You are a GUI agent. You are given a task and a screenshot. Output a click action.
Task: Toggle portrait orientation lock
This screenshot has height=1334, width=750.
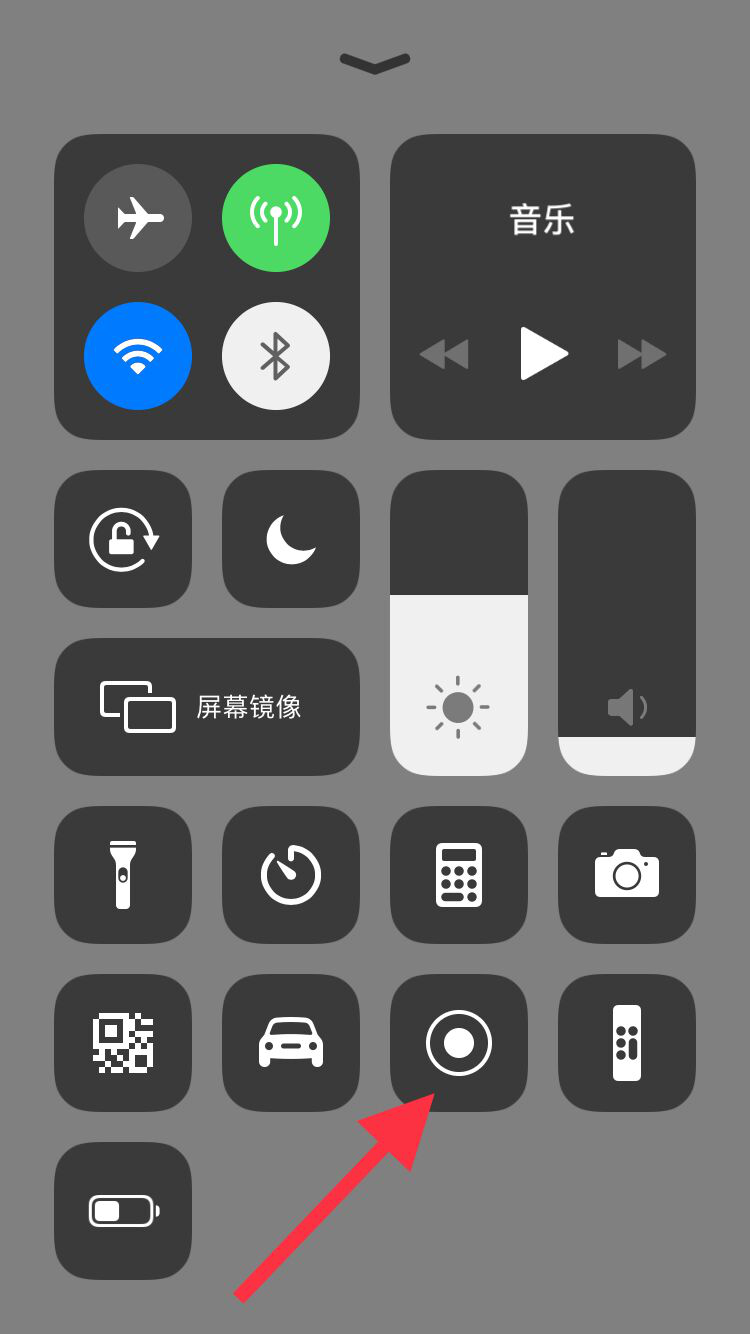123,539
